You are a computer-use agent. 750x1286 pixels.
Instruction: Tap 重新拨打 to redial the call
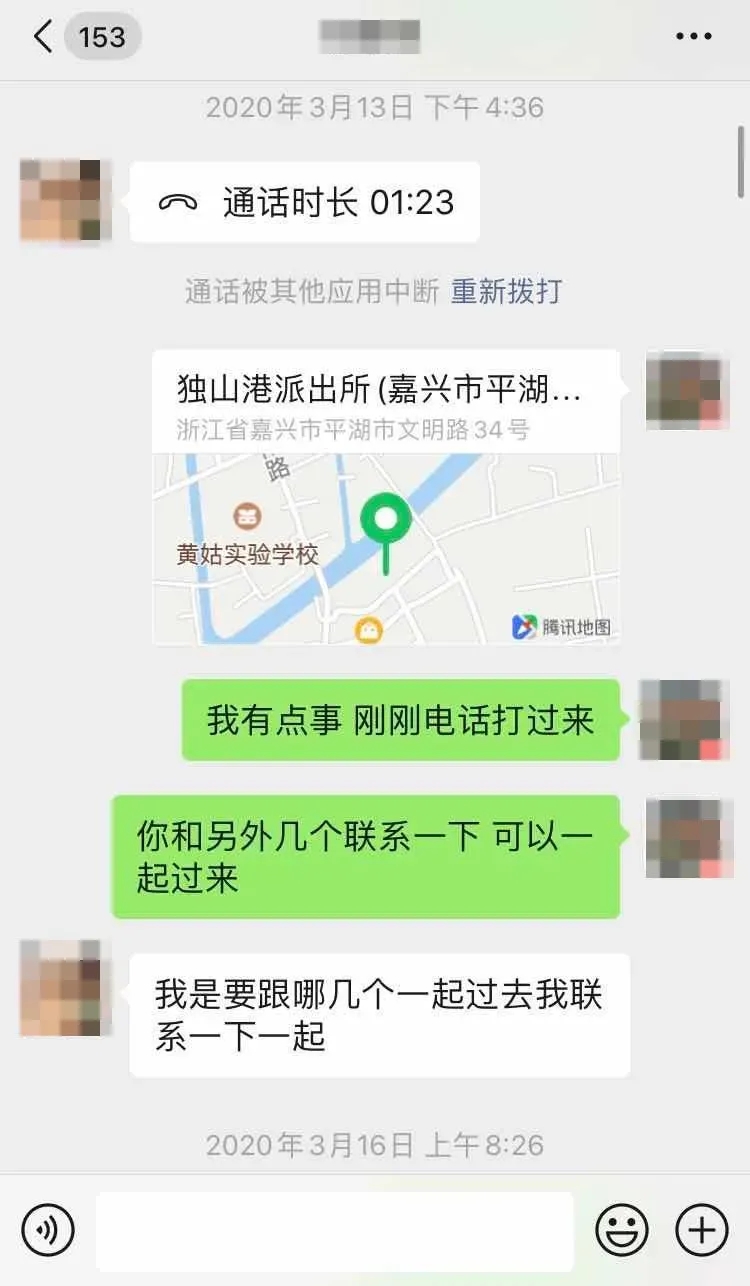pyautogui.click(x=506, y=292)
